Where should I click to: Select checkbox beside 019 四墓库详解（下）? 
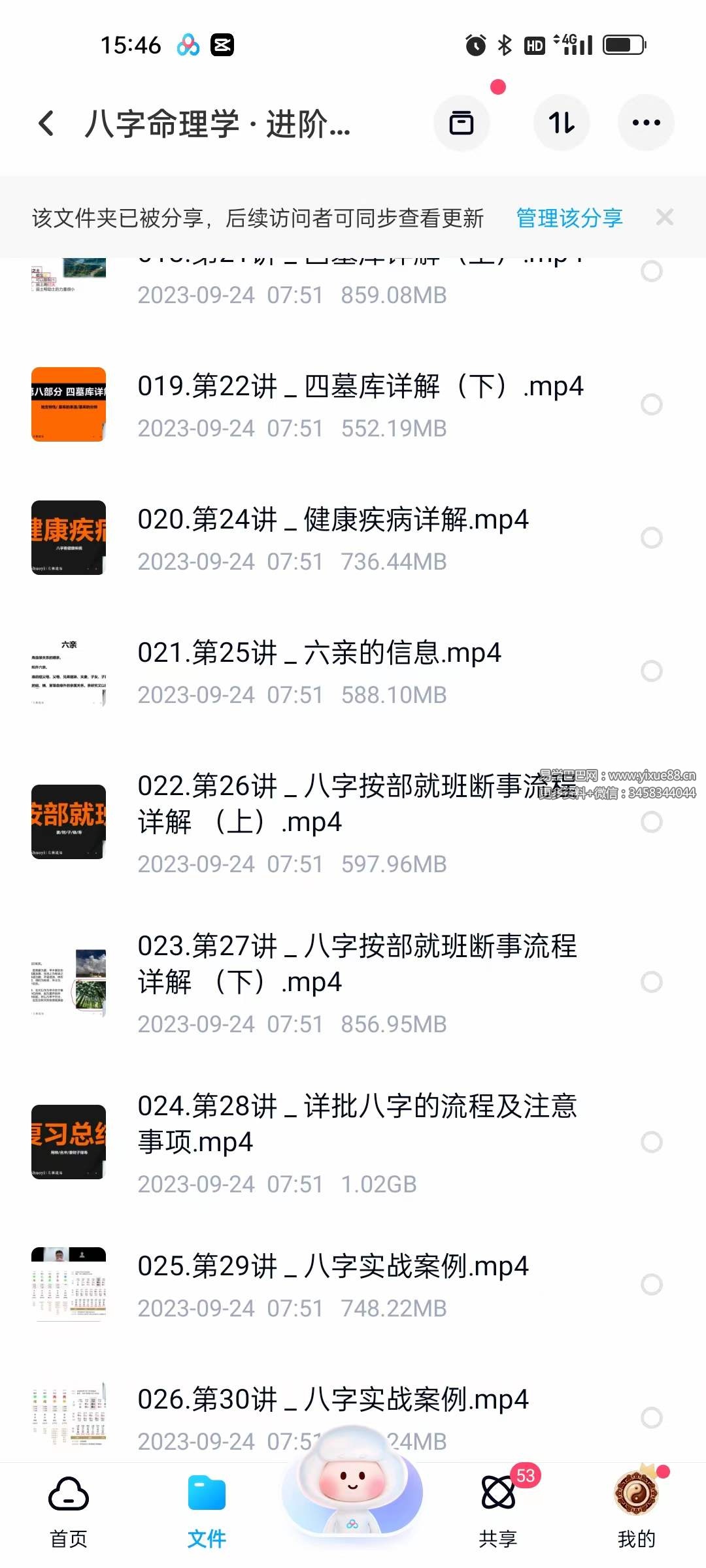651,405
